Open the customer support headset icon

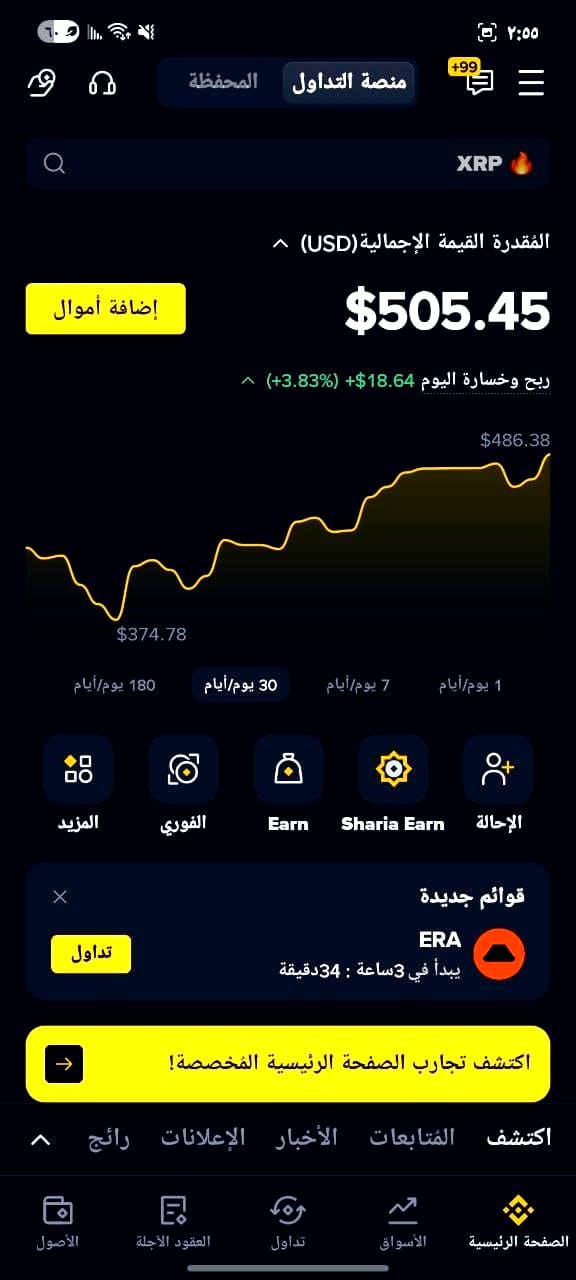tap(102, 83)
